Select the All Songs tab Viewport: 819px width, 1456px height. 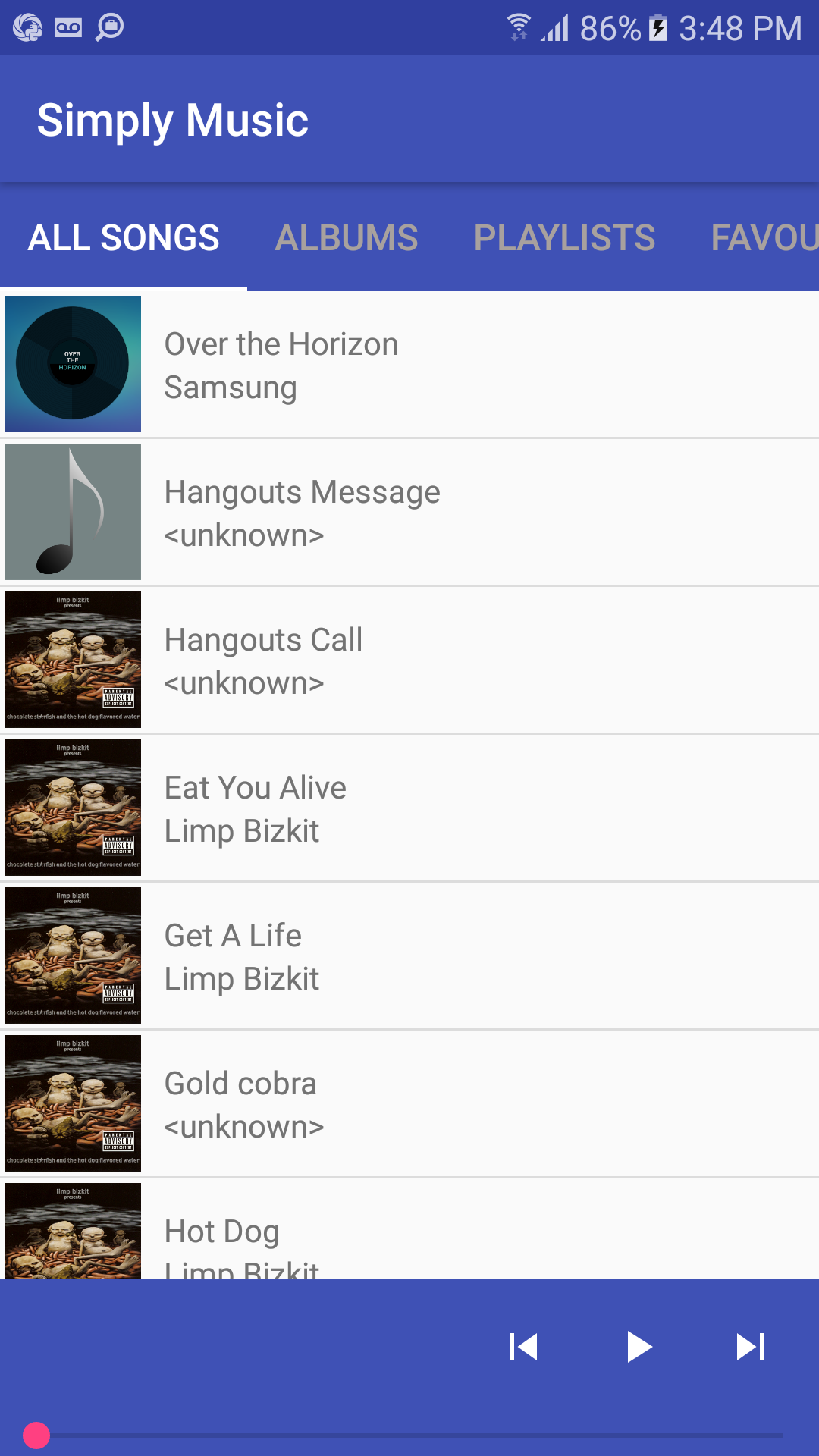[124, 237]
